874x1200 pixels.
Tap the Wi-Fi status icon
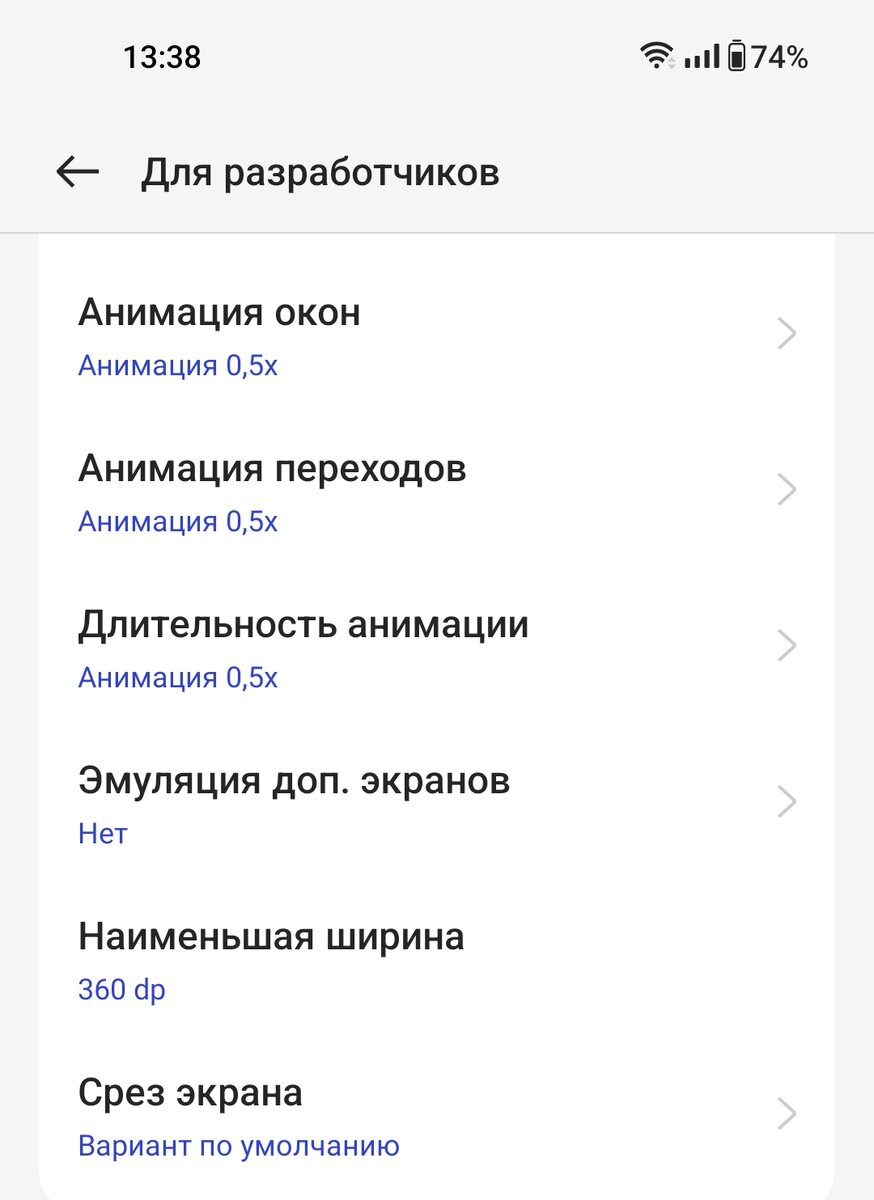656,57
